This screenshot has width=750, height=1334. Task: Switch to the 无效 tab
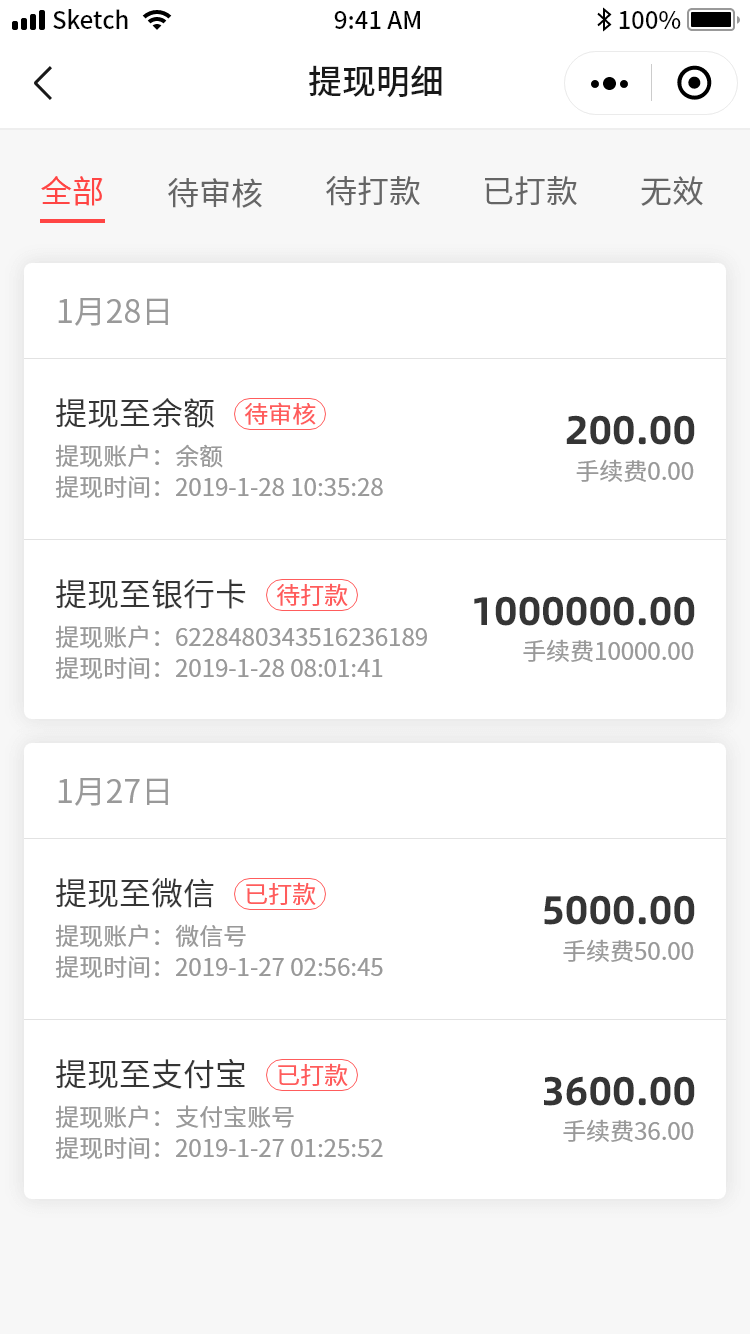coord(672,191)
